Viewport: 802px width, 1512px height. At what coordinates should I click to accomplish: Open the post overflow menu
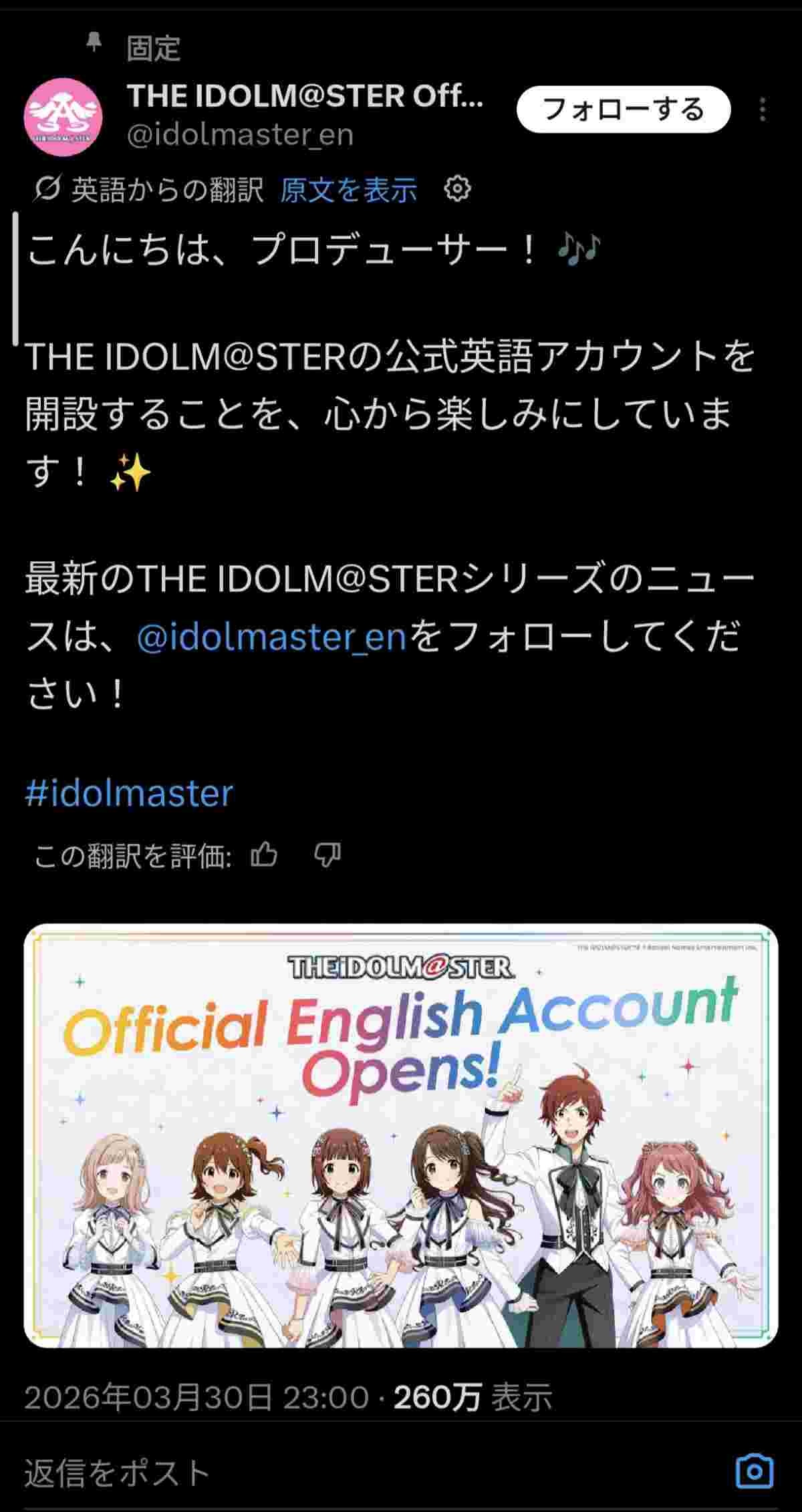[763, 110]
